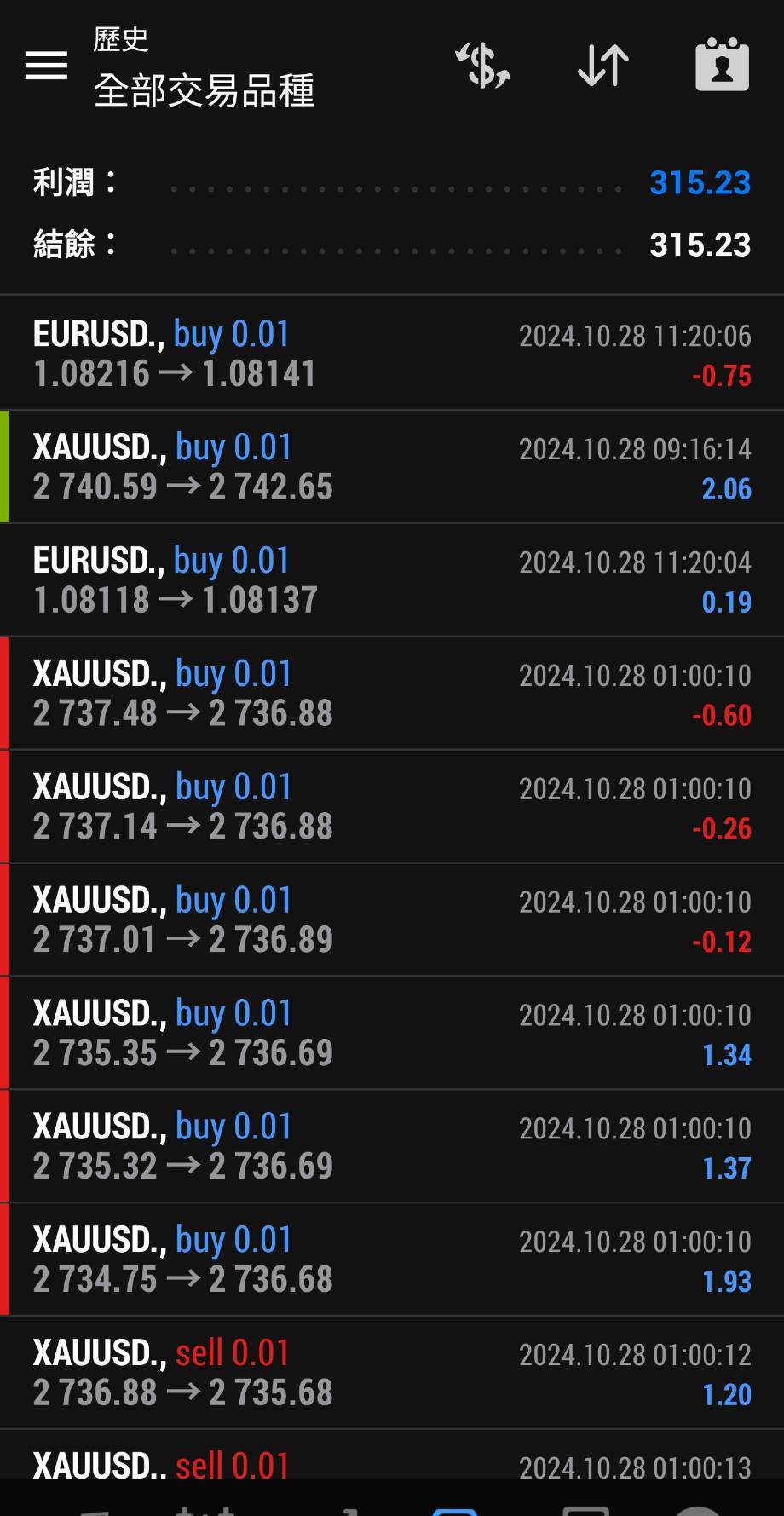Image resolution: width=784 pixels, height=1516 pixels.
Task: Expand the XAUUSD trade showing -0.26
Action: point(392,807)
